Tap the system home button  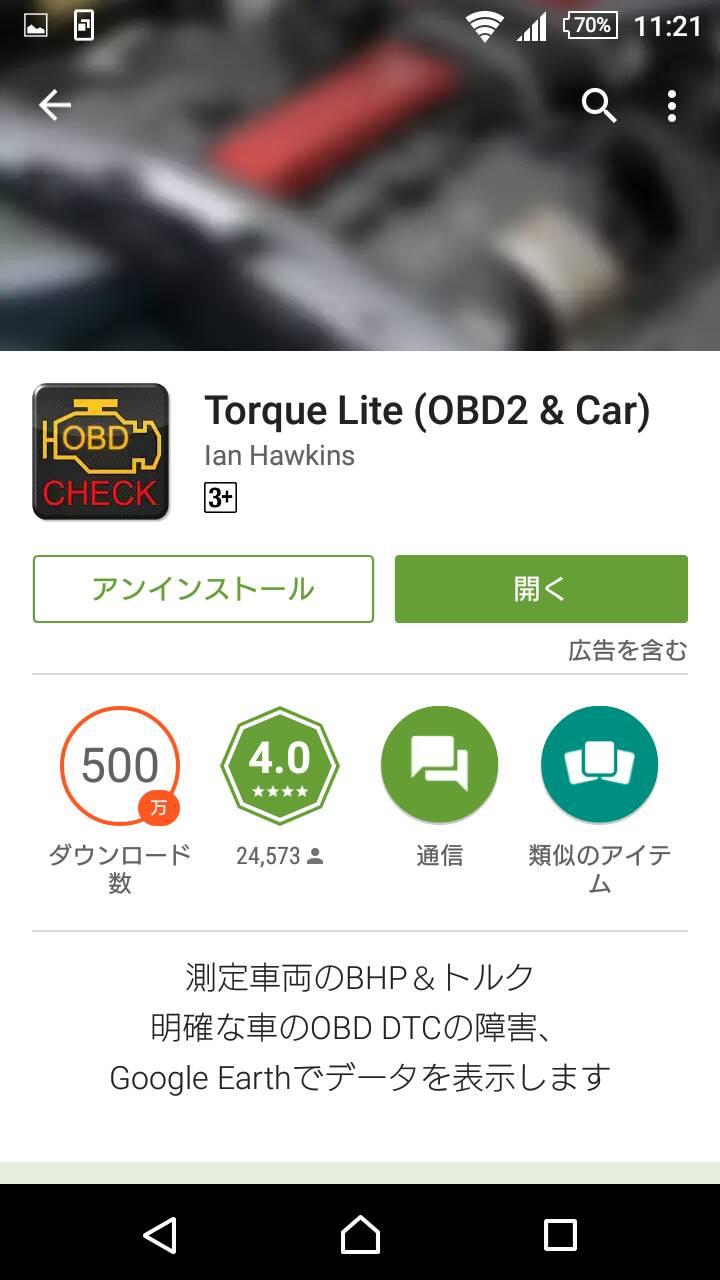coord(360,1235)
